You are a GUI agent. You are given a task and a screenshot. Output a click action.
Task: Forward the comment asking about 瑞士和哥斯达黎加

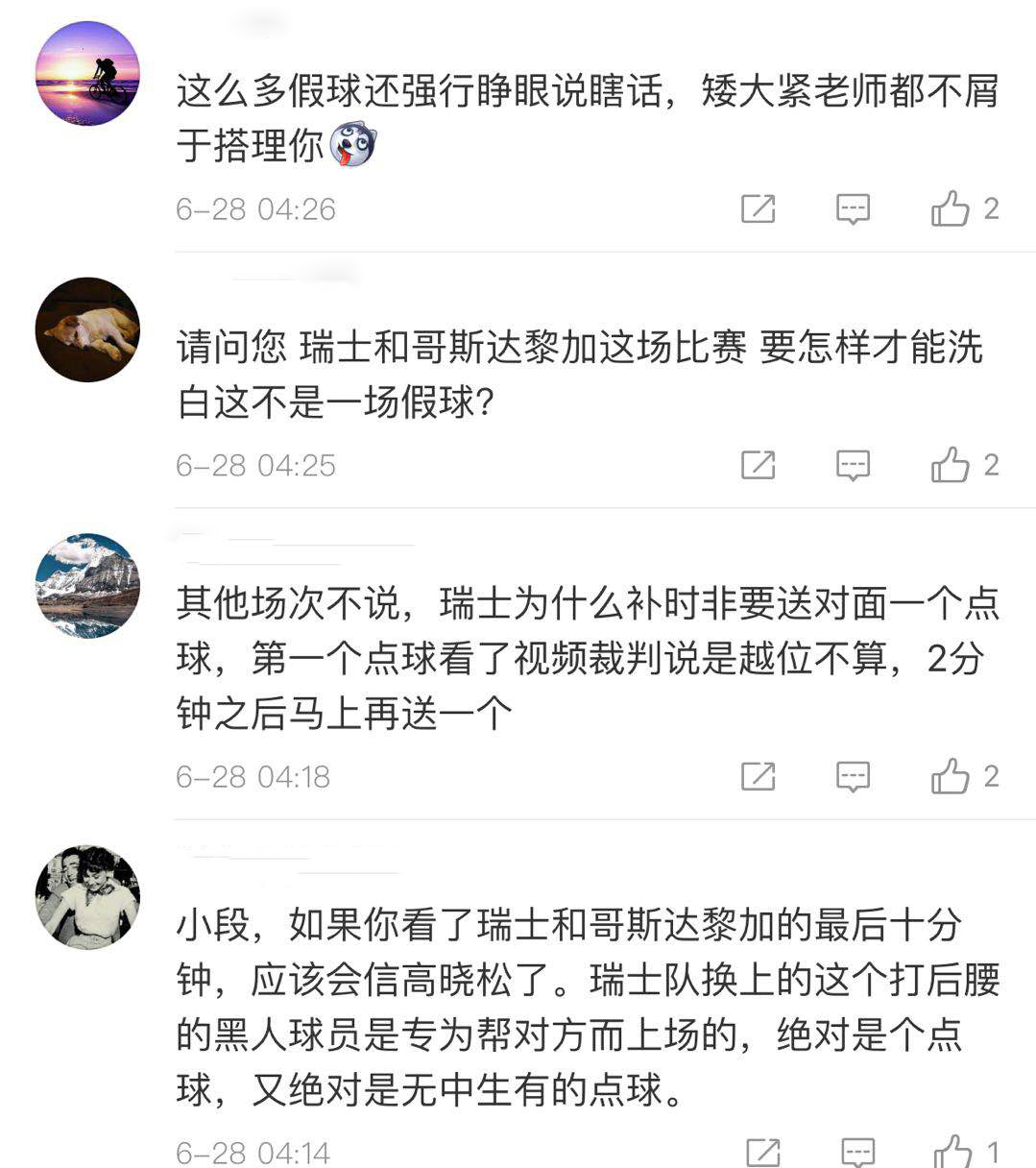(759, 466)
